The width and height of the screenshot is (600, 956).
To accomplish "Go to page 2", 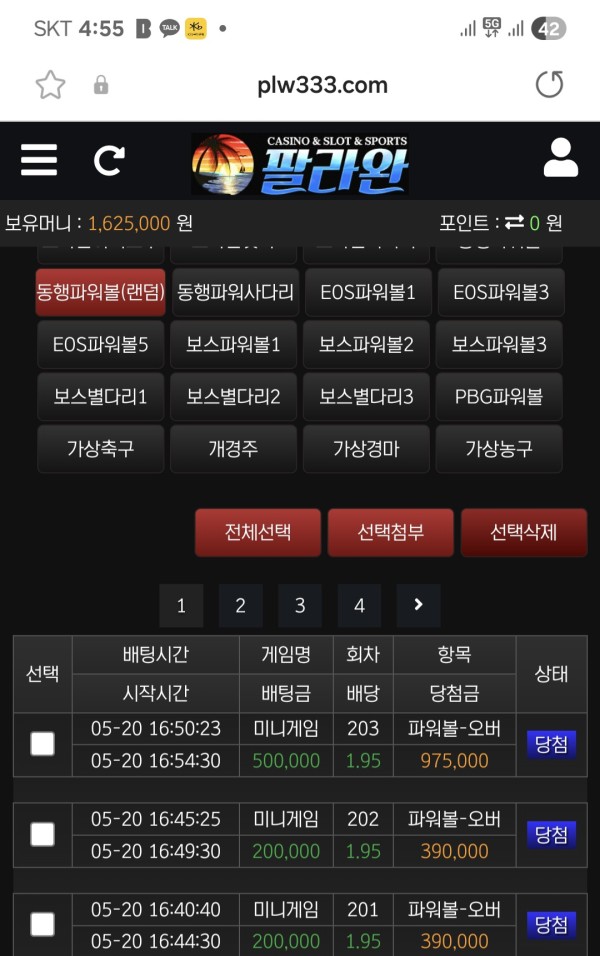I will pyautogui.click(x=240, y=606).
